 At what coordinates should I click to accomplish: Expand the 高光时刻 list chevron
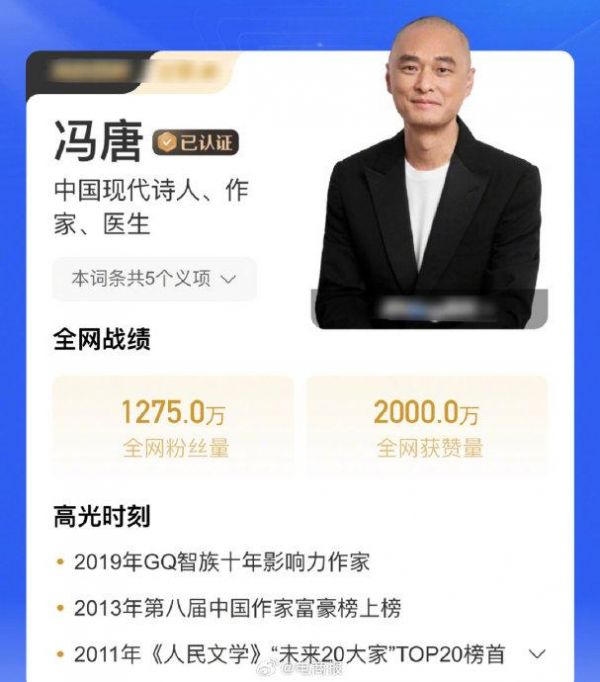click(538, 654)
